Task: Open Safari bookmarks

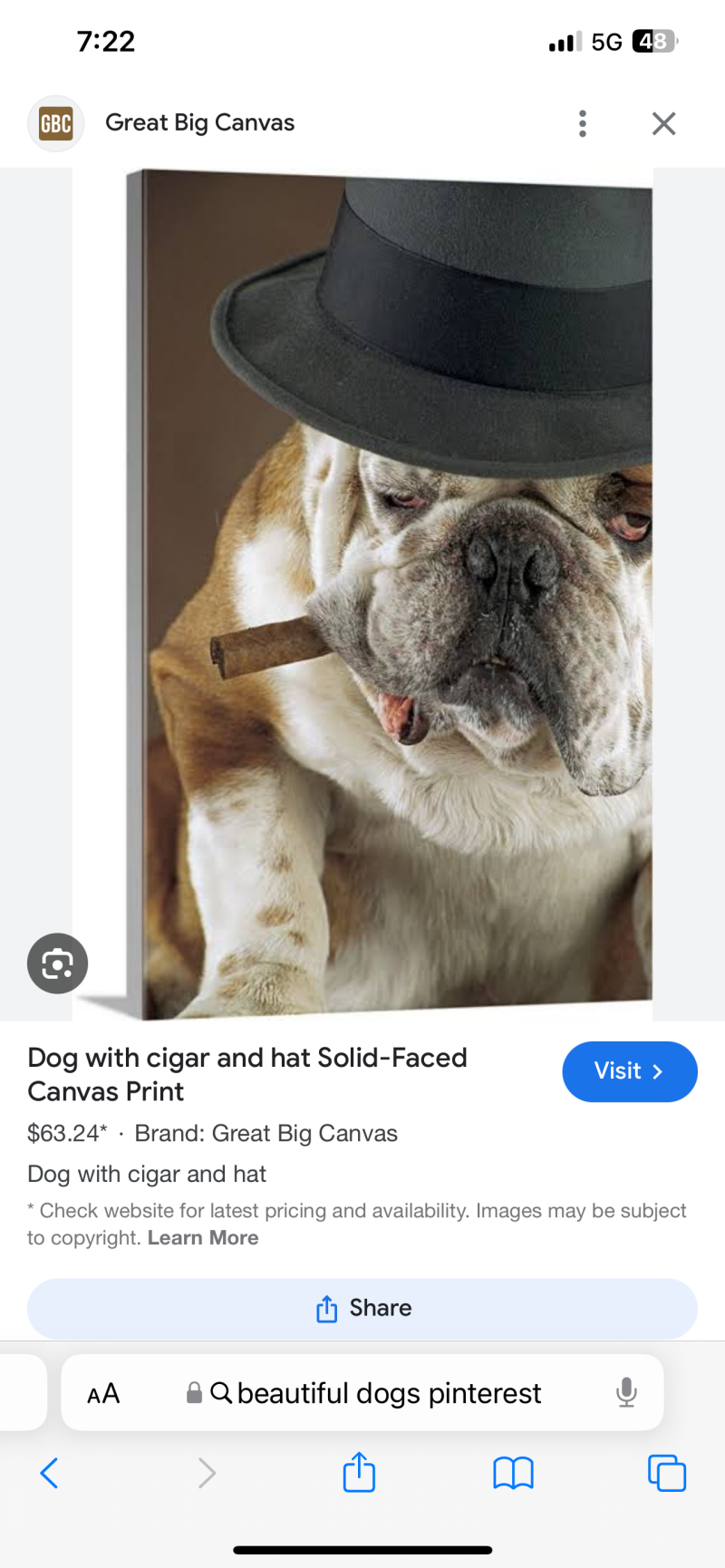Action: [x=513, y=1473]
